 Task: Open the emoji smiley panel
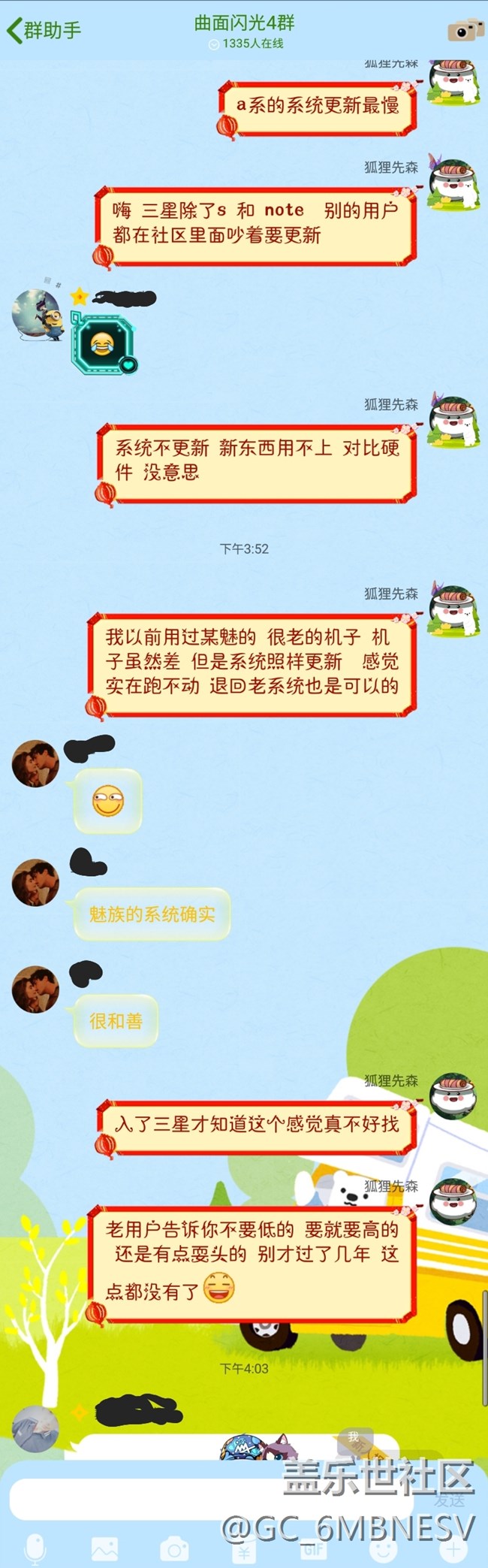click(383, 1548)
